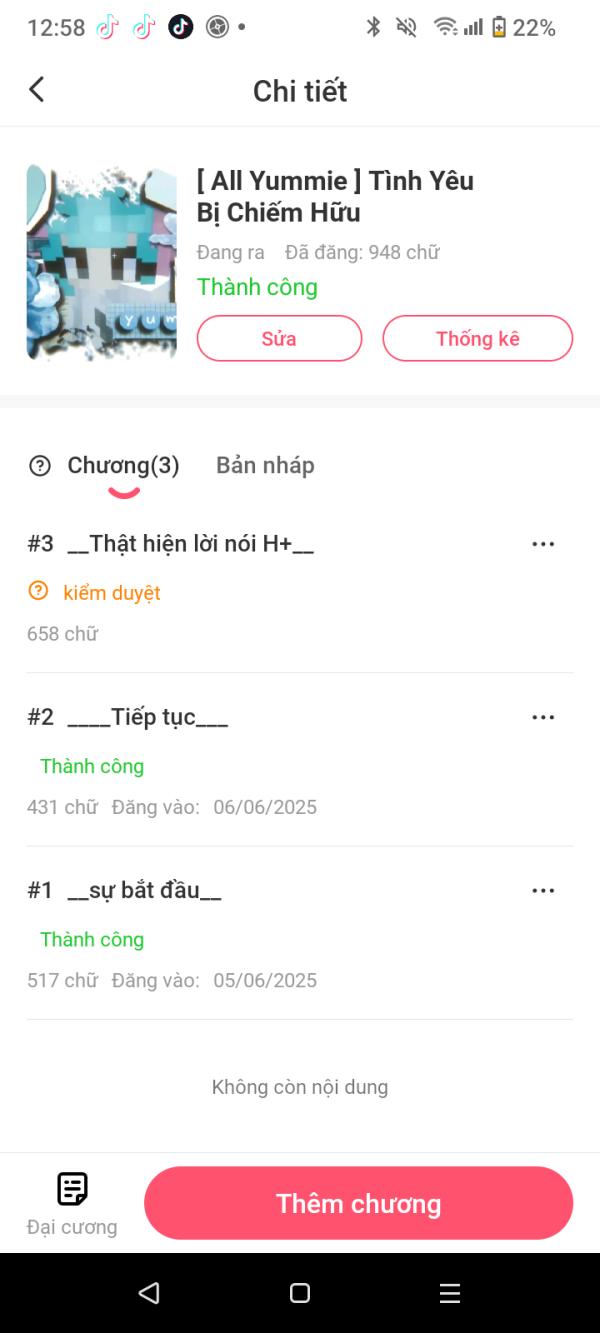Open the Thống kê statistics

(477, 338)
